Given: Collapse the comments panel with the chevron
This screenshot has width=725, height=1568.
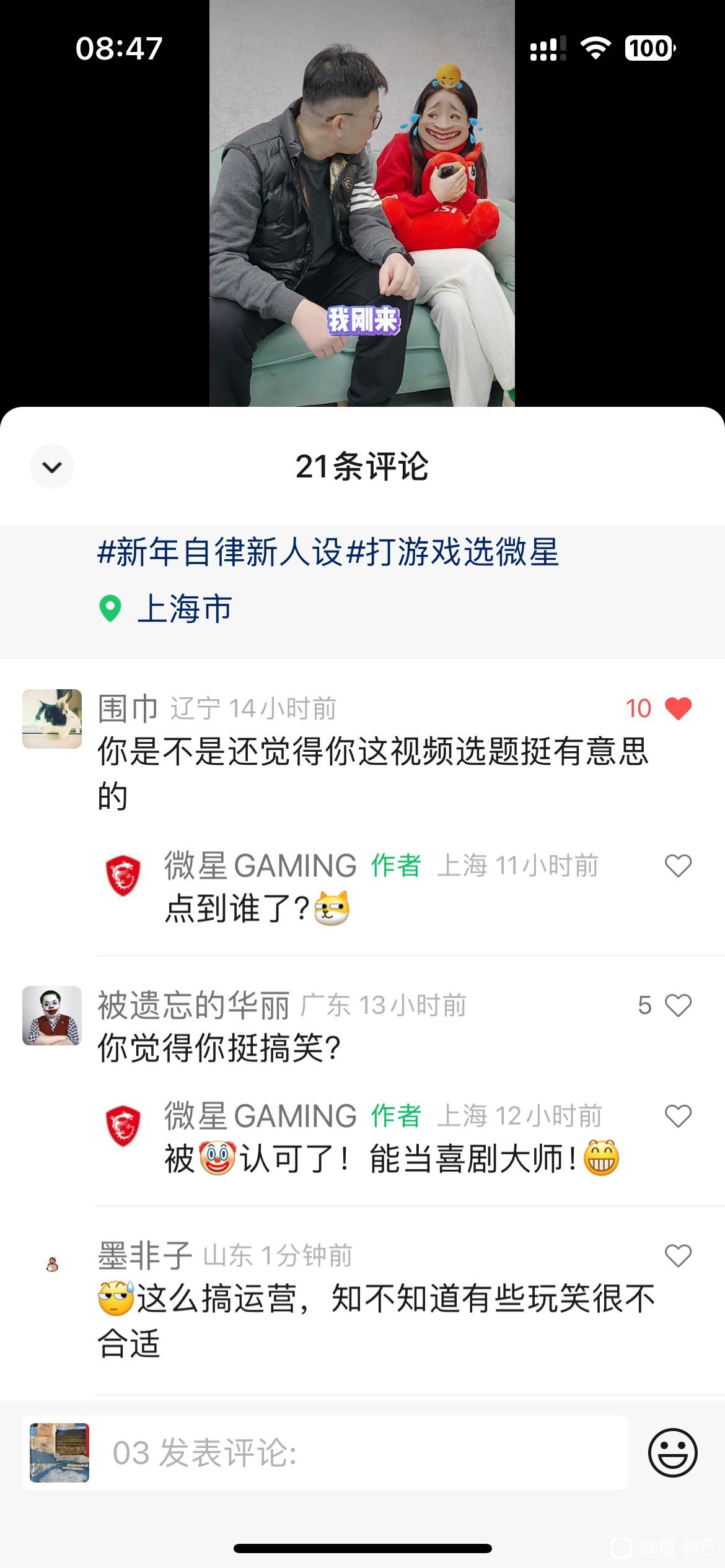Looking at the screenshot, I should 52,466.
